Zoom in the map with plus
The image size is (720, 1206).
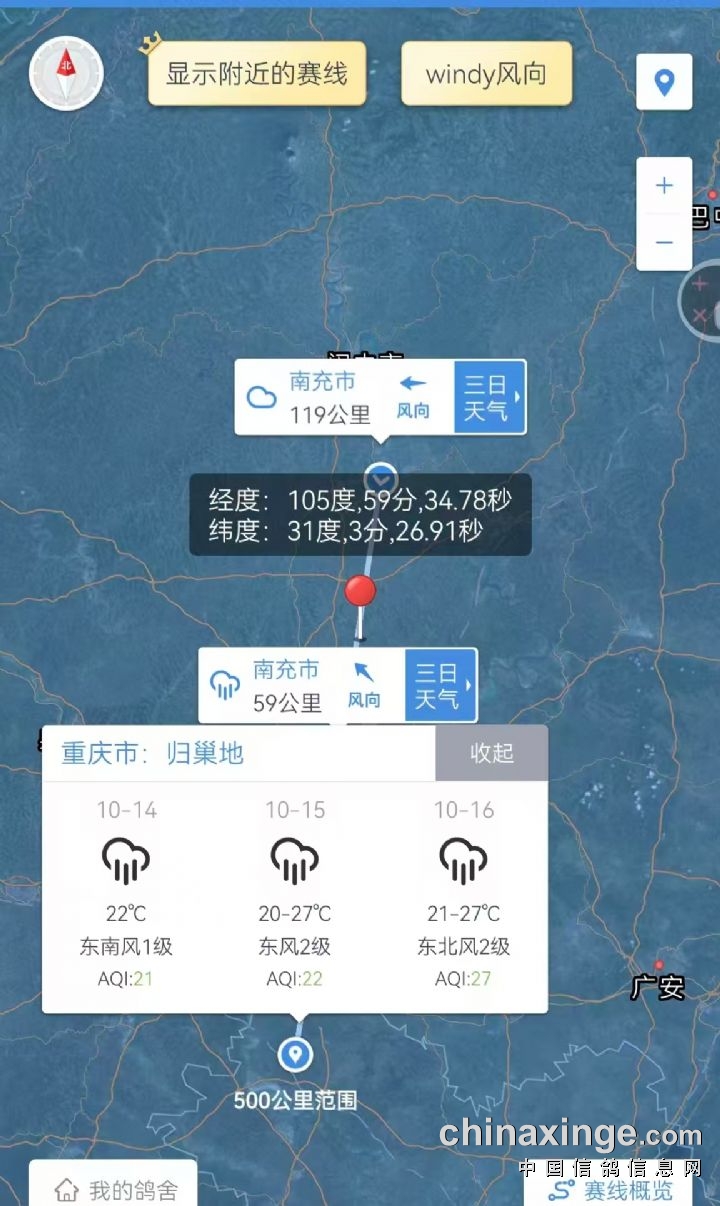pyautogui.click(x=664, y=186)
